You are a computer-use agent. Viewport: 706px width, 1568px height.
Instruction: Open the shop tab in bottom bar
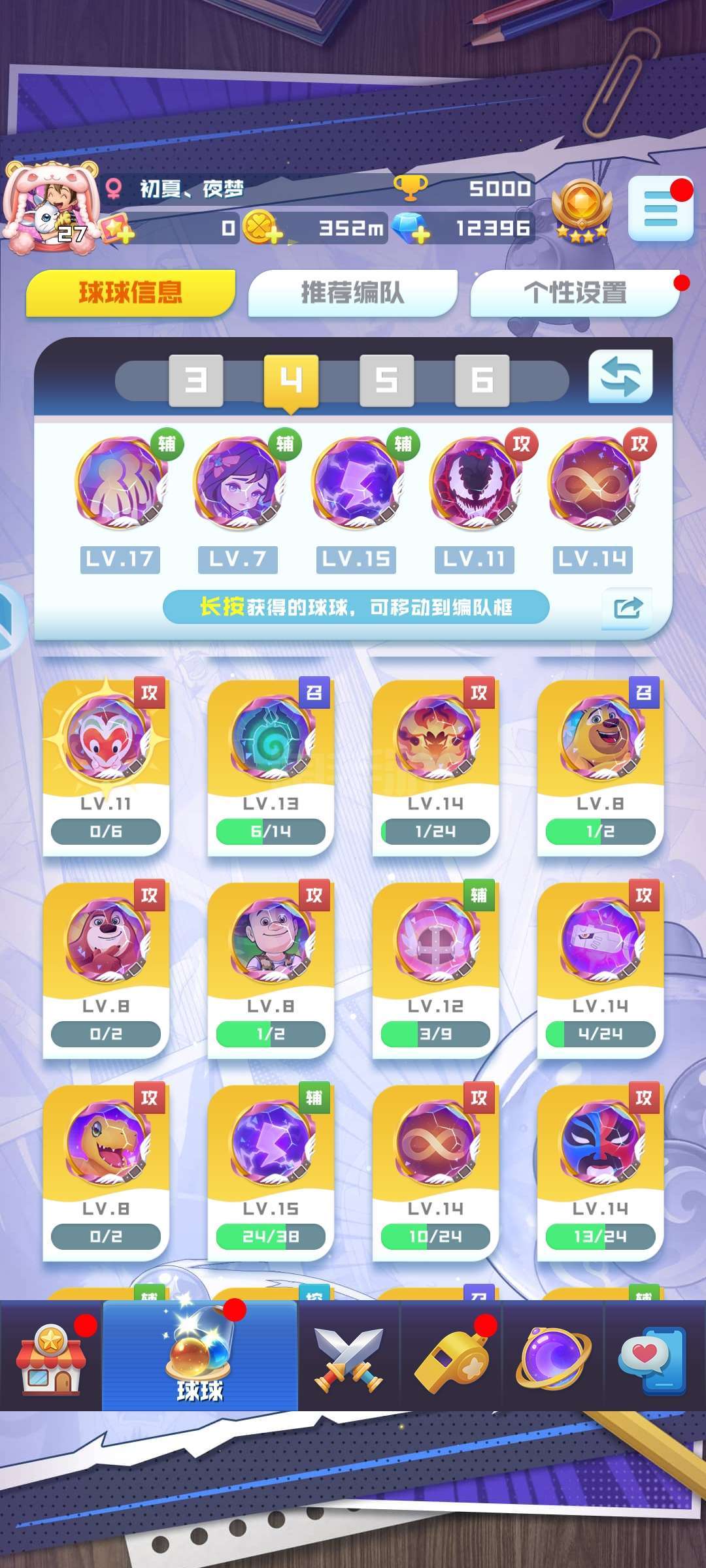point(51,1356)
